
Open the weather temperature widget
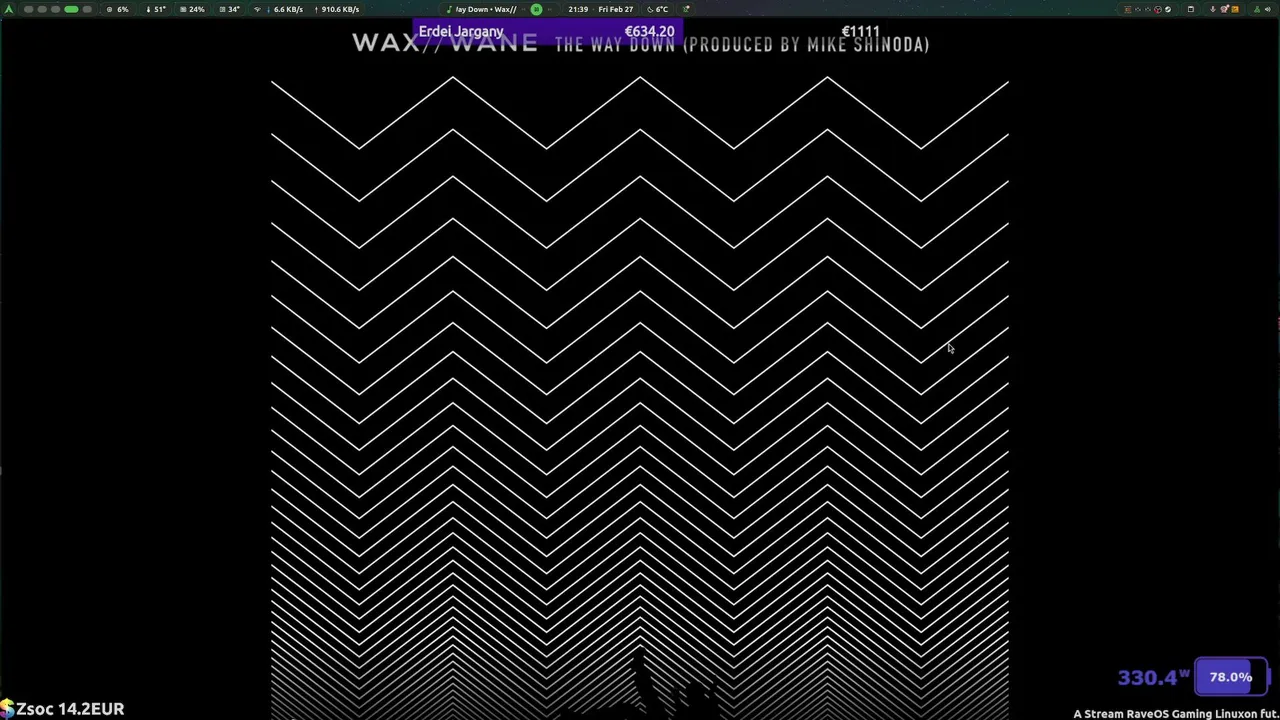[x=658, y=9]
